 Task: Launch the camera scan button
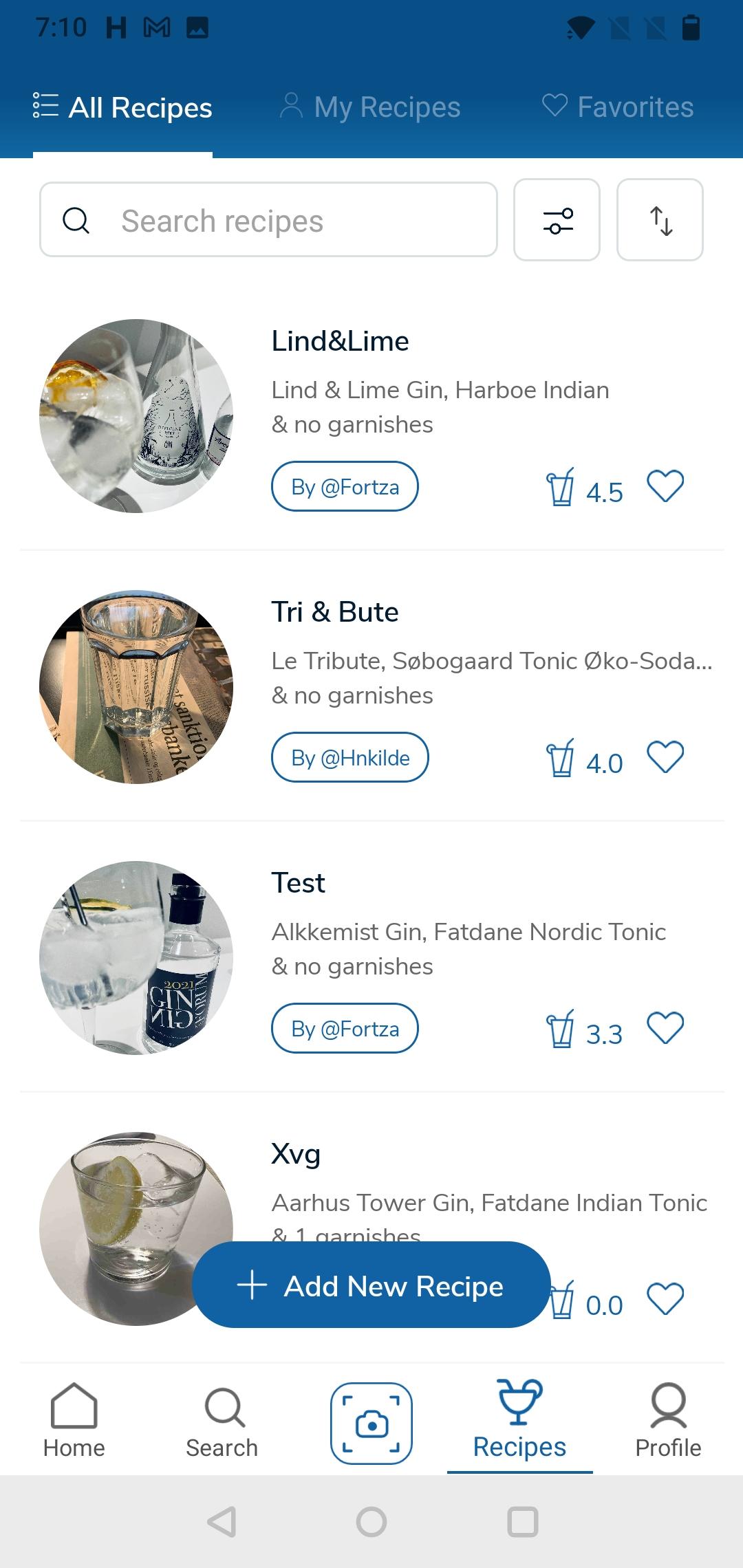coord(371,1423)
